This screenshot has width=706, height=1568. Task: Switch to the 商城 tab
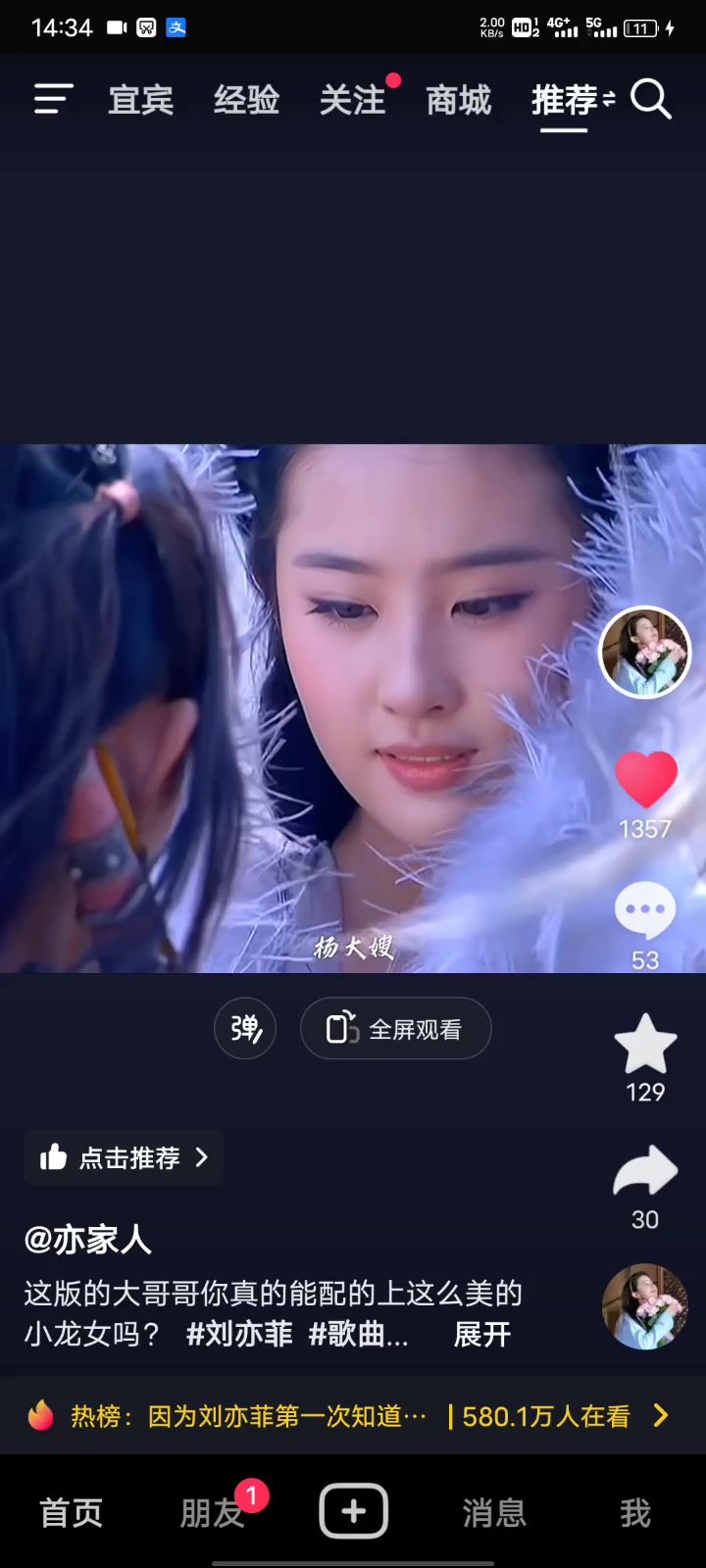[459, 100]
